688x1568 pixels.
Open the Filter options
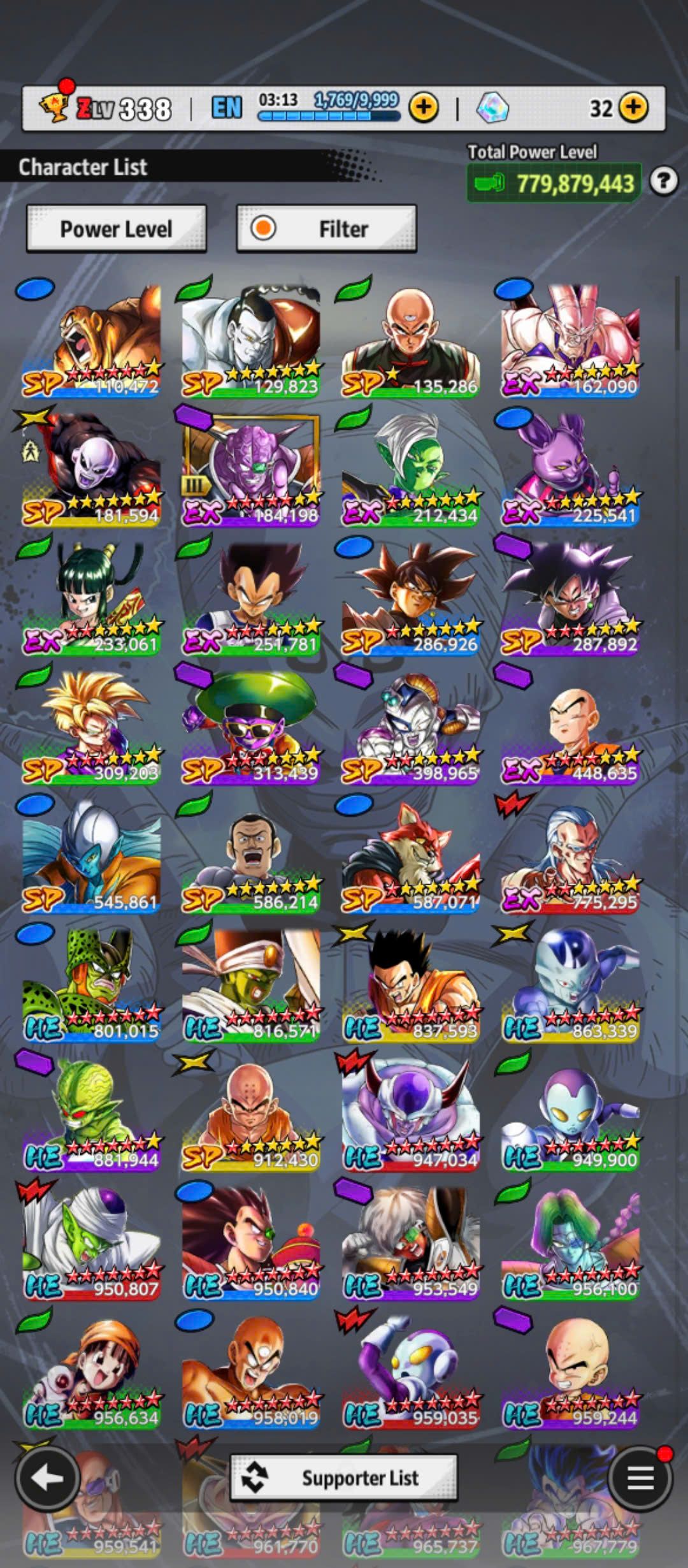[x=326, y=229]
